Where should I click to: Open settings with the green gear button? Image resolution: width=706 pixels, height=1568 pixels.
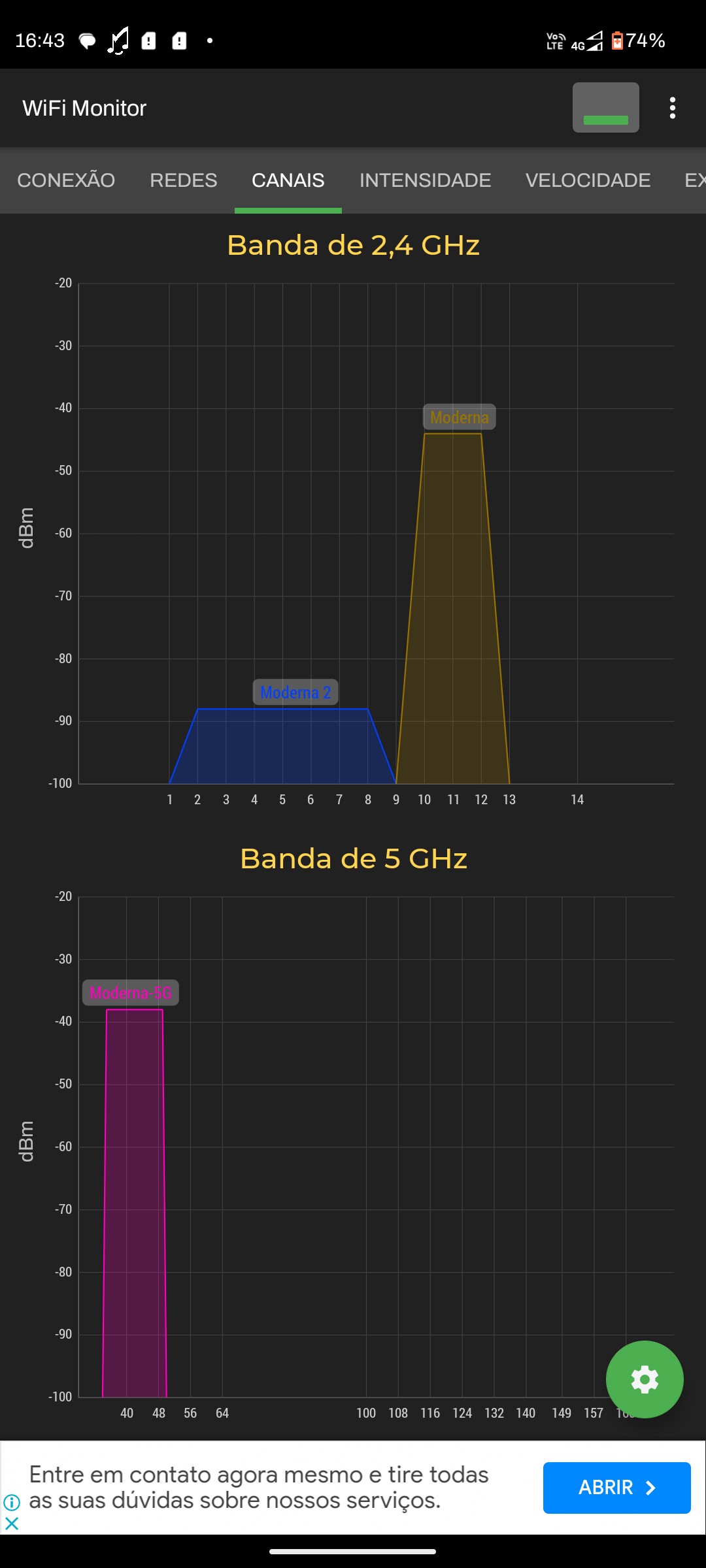pos(645,1379)
